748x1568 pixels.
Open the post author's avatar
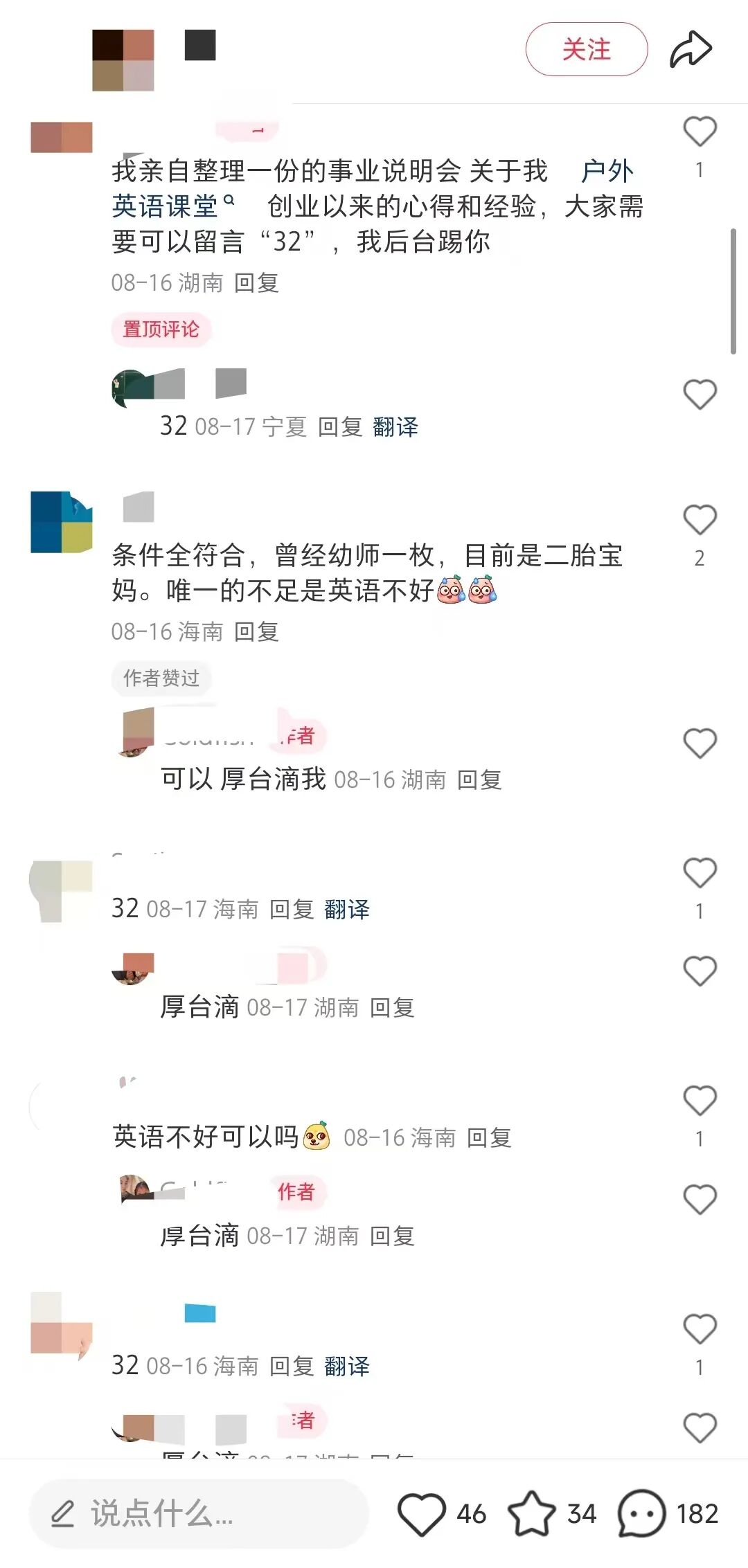[x=123, y=60]
